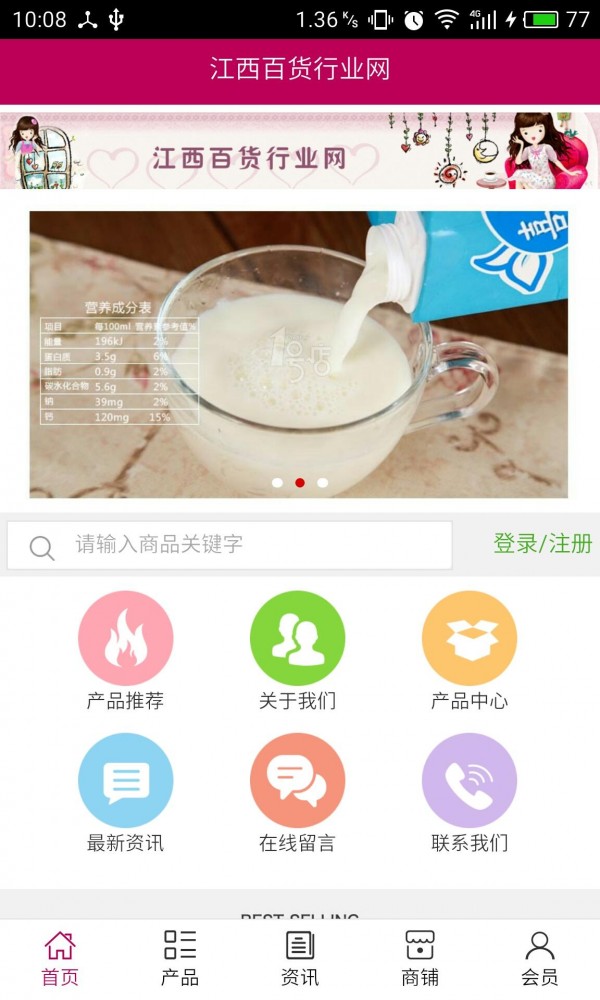The image size is (600, 1000).
Task: Open 最新资讯 latest news
Action: (x=125, y=780)
